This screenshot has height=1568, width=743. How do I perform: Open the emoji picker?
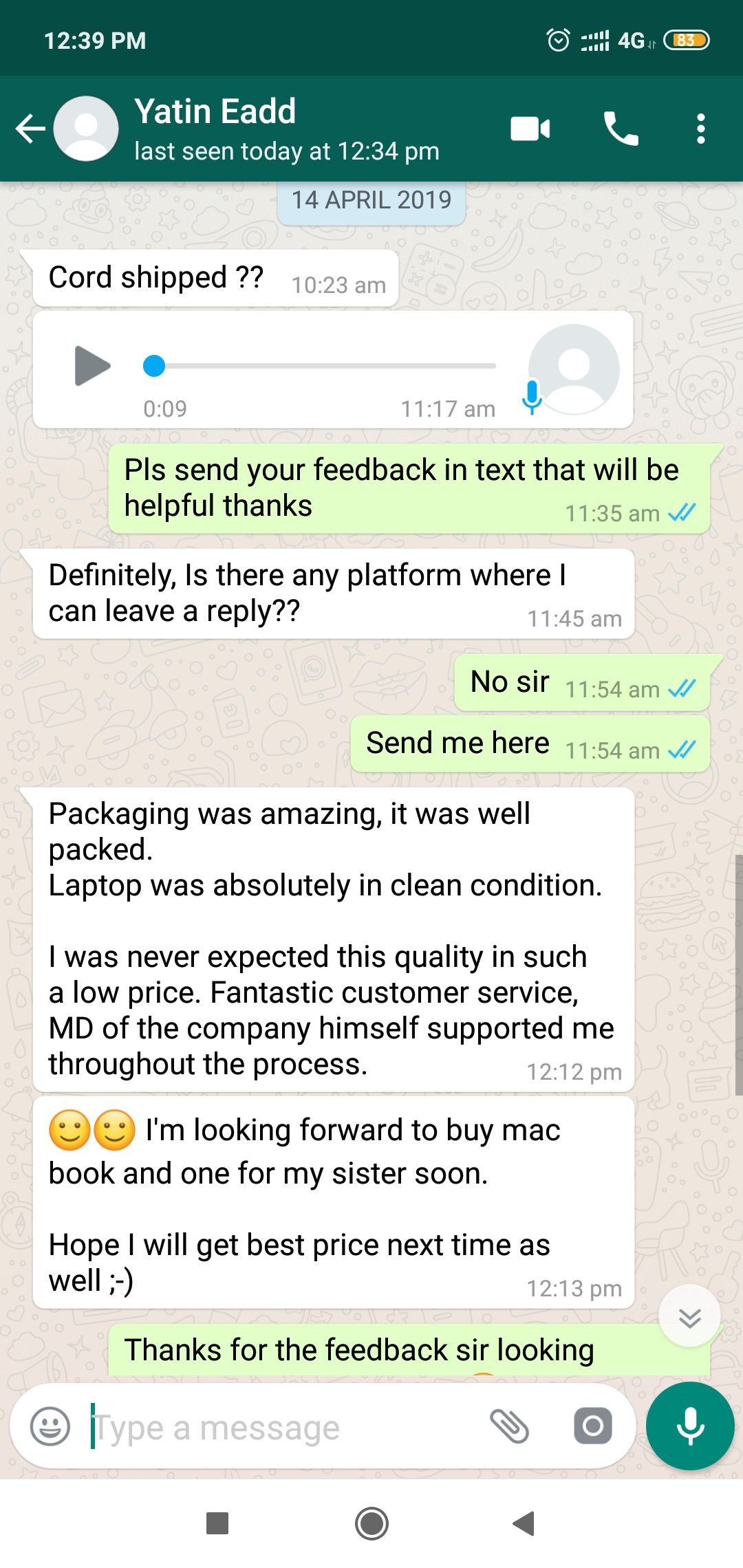click(x=50, y=1426)
